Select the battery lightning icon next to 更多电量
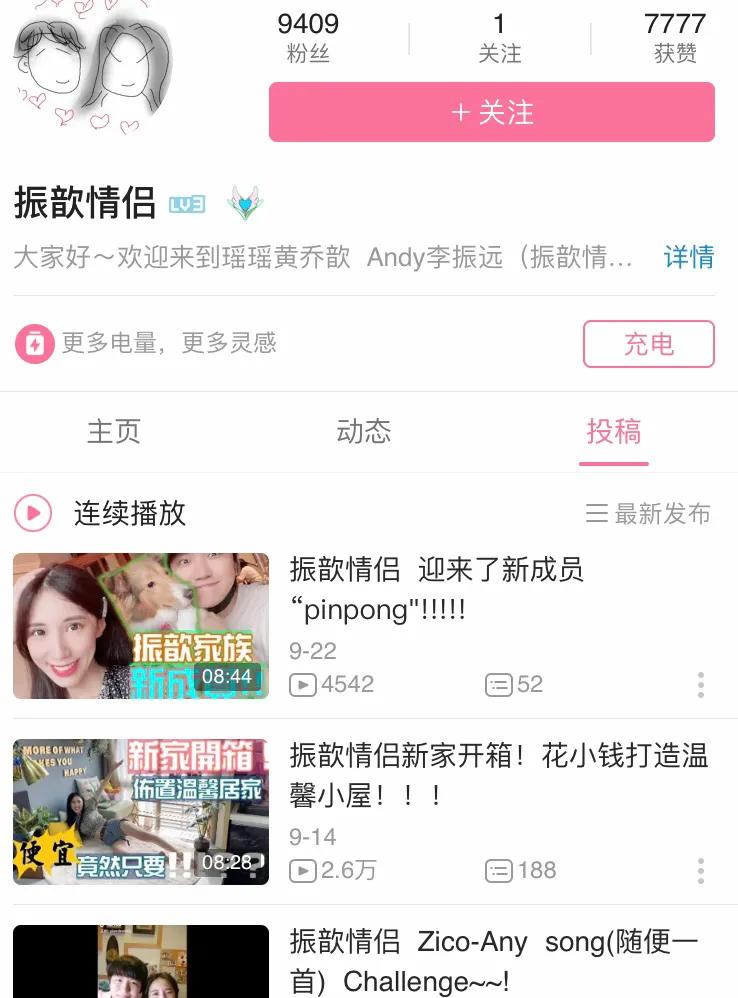738x998 pixels. 34,343
